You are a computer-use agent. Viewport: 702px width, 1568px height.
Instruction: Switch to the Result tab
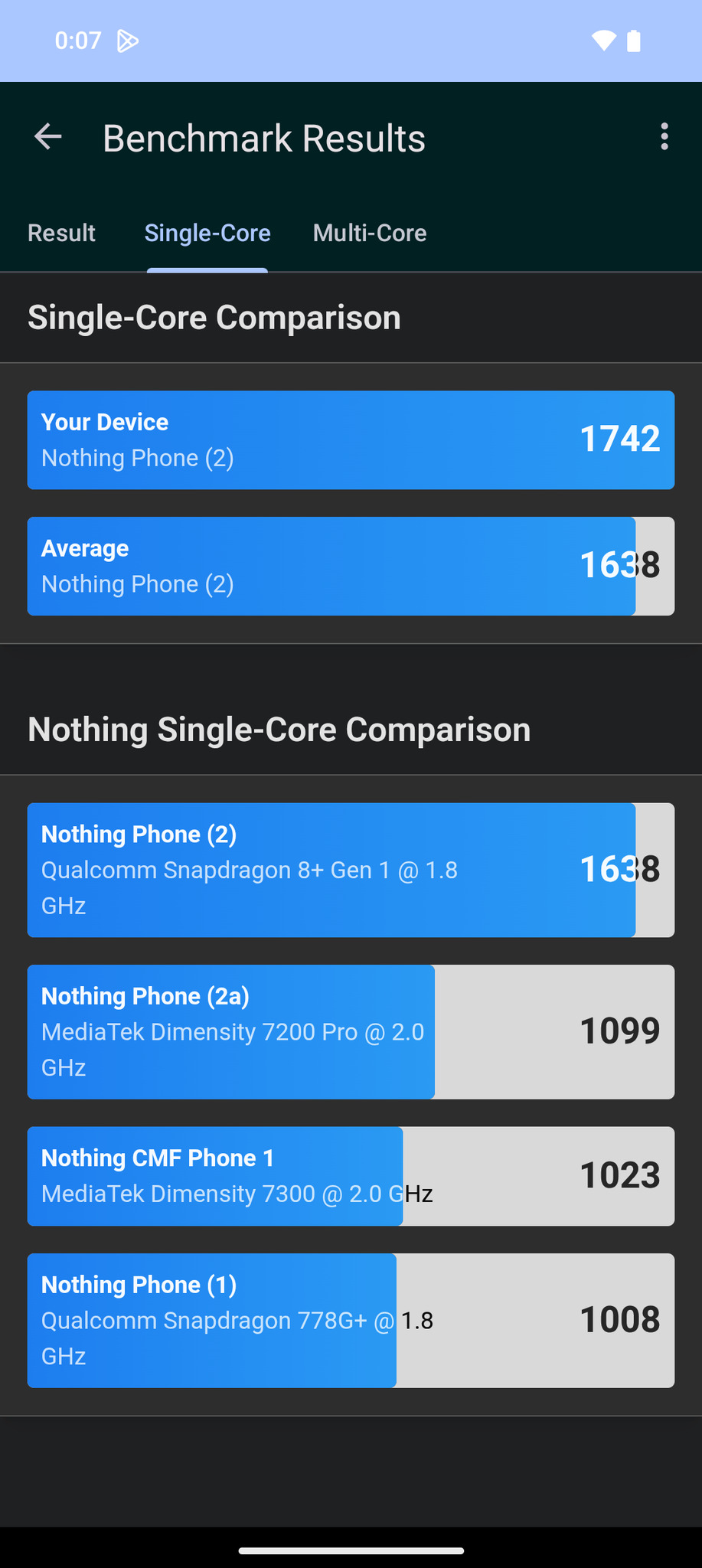[61, 233]
